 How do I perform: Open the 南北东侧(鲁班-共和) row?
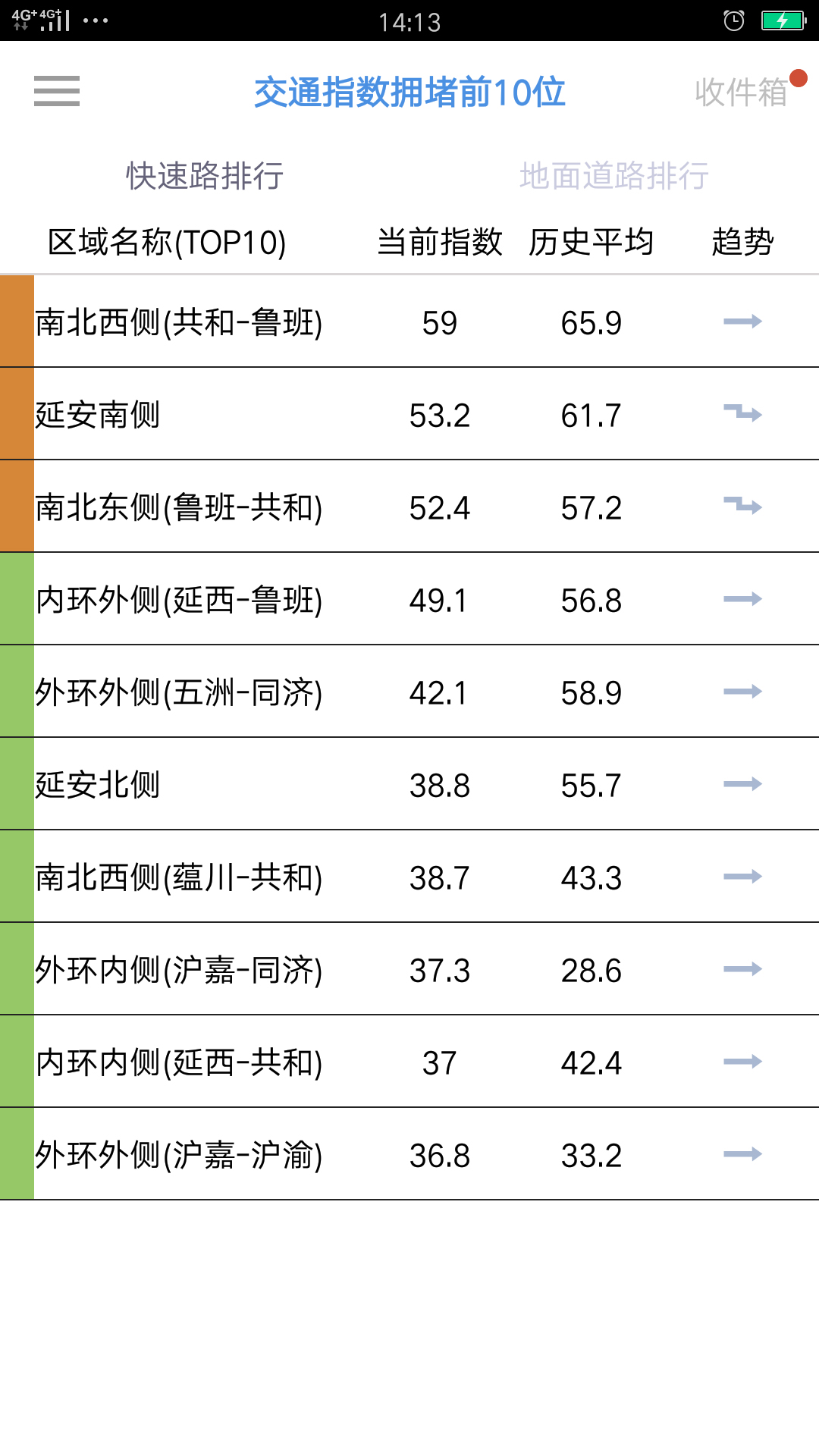click(x=409, y=507)
